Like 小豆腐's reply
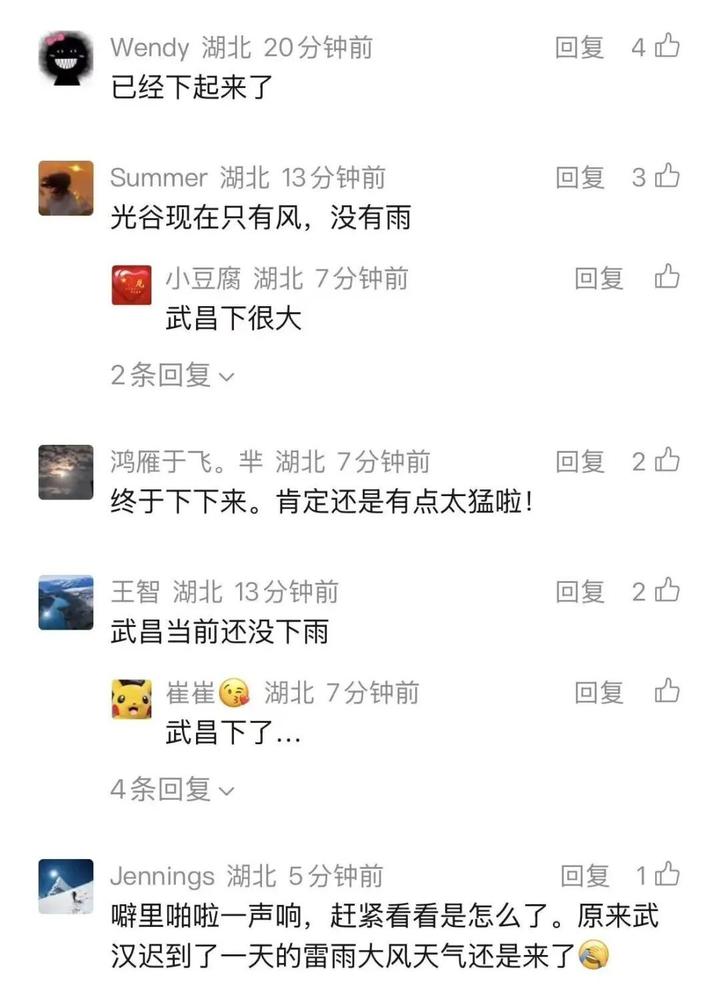This screenshot has width=720, height=999. [667, 277]
